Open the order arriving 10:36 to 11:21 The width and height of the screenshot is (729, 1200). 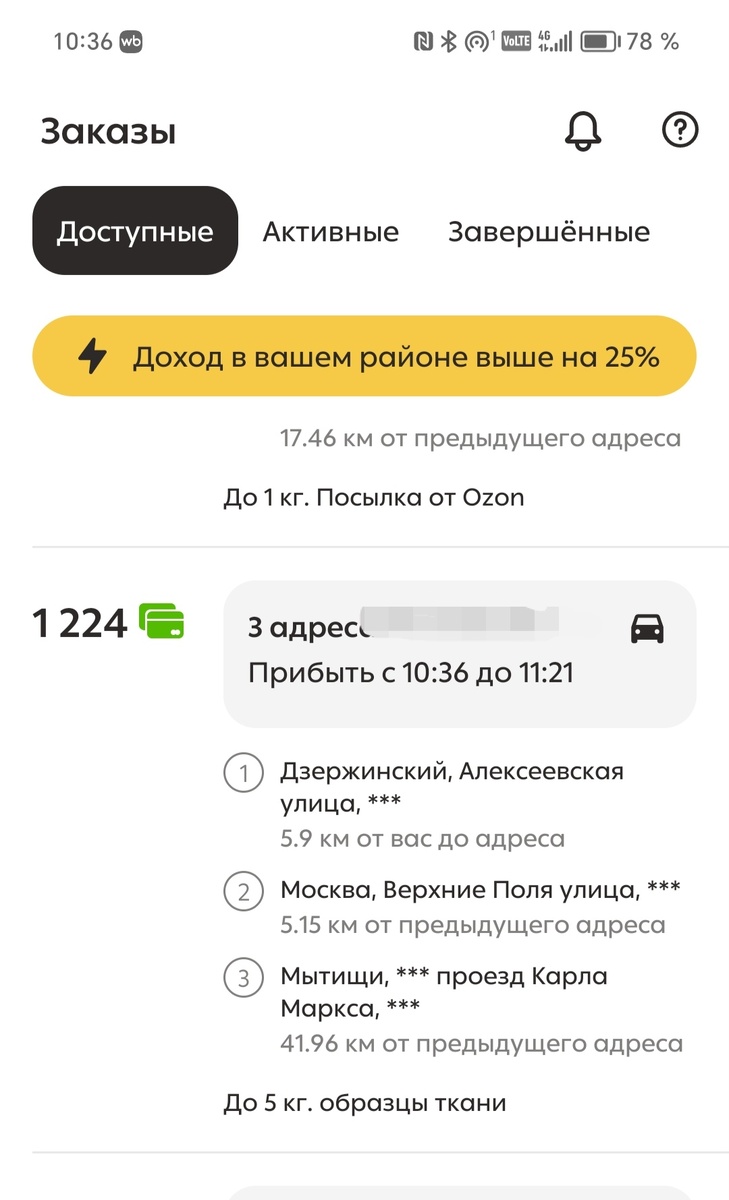pos(400,672)
